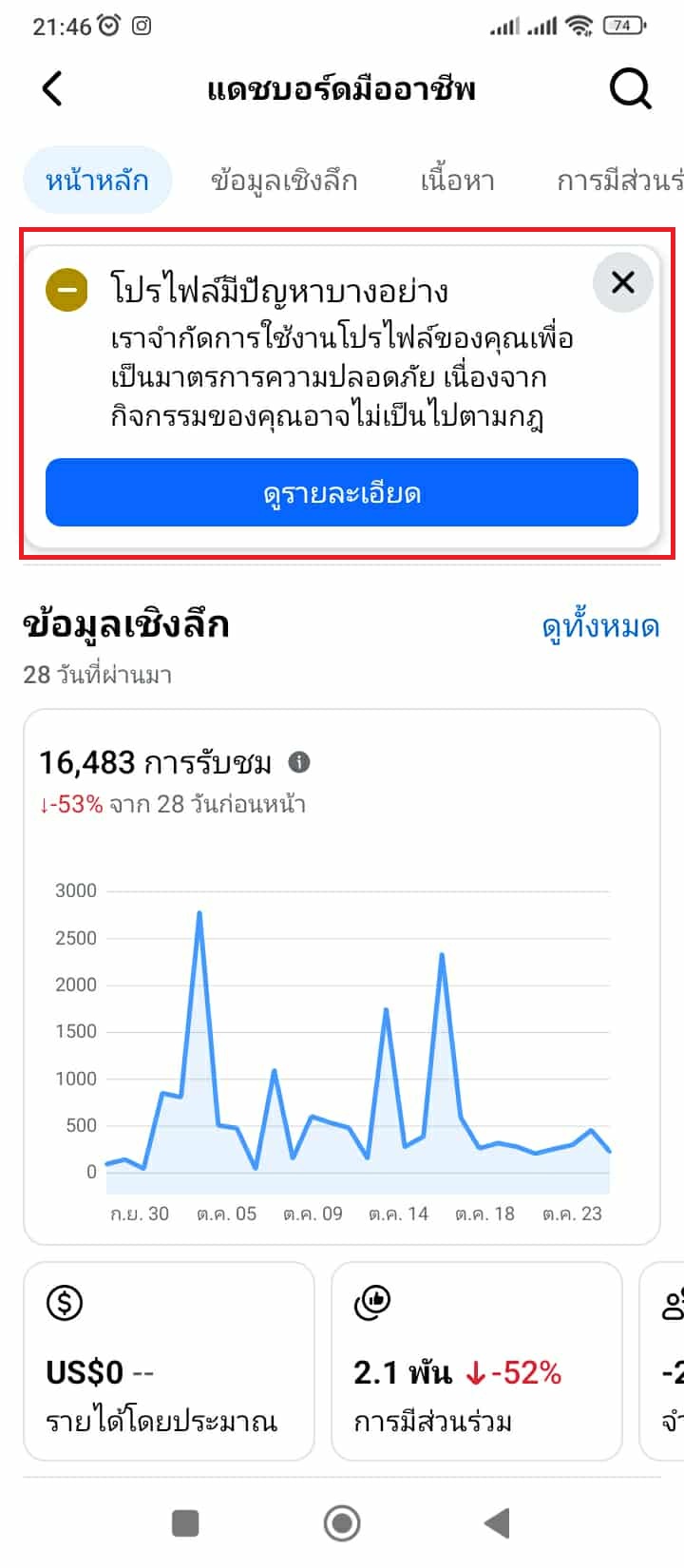
Task: Dismiss the profile problem warning banner
Action: [622, 282]
